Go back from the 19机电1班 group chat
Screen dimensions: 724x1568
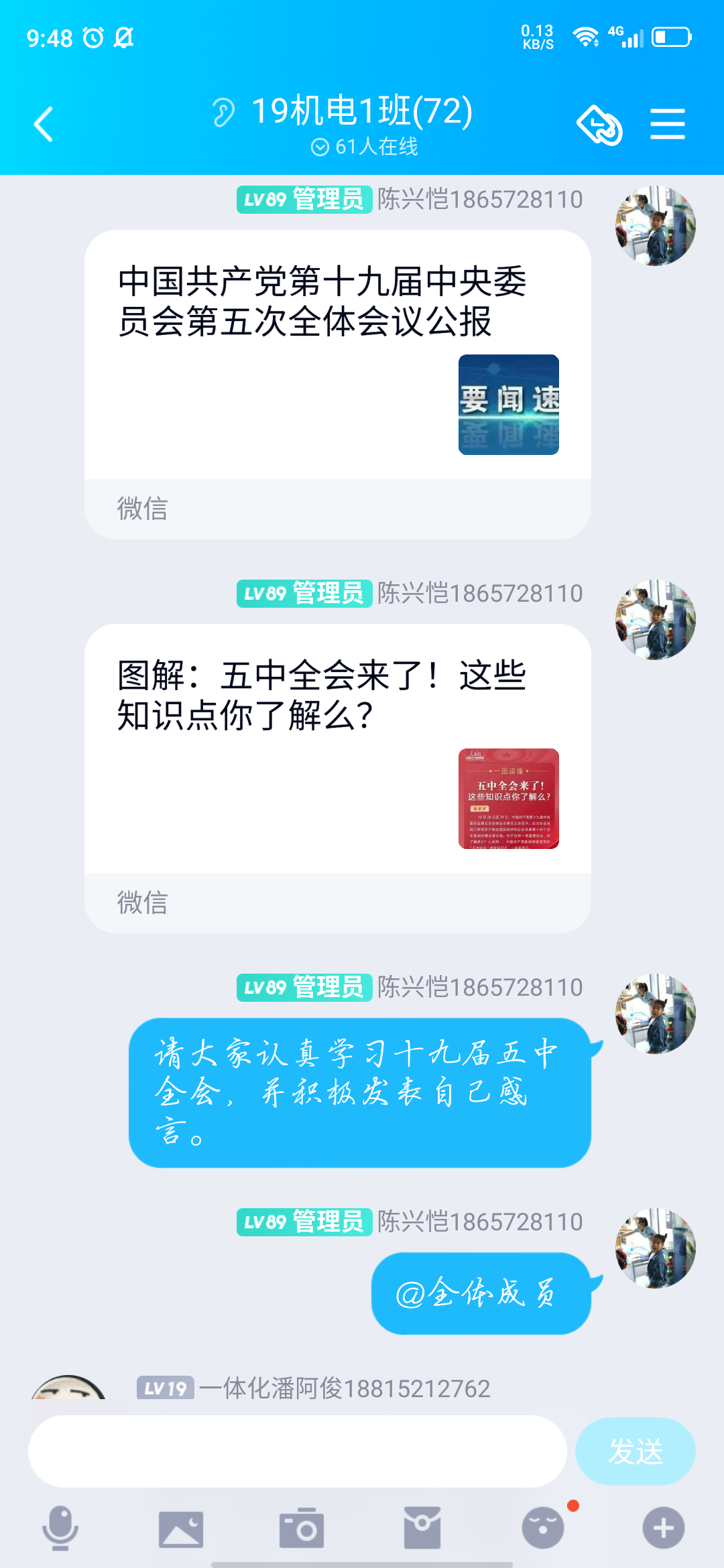[x=44, y=125]
